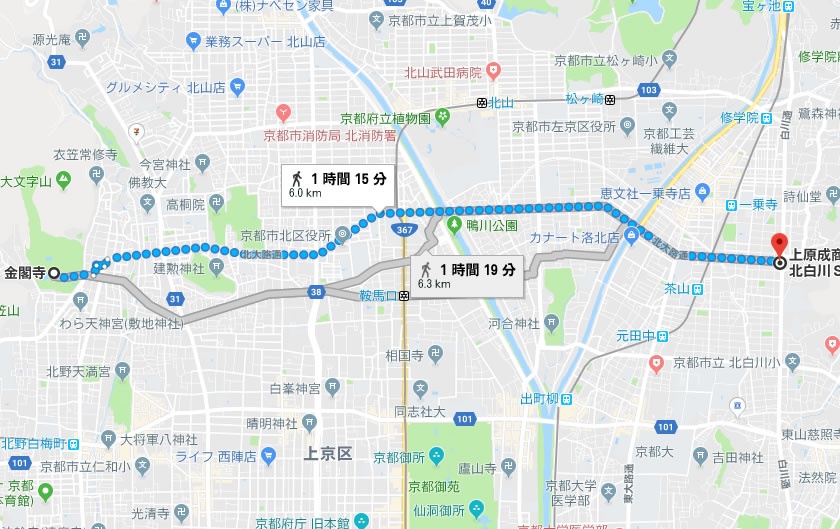Screen dimensions: 840x529
Task: Select 鞍馬口 station on the map
Action: 404,296
